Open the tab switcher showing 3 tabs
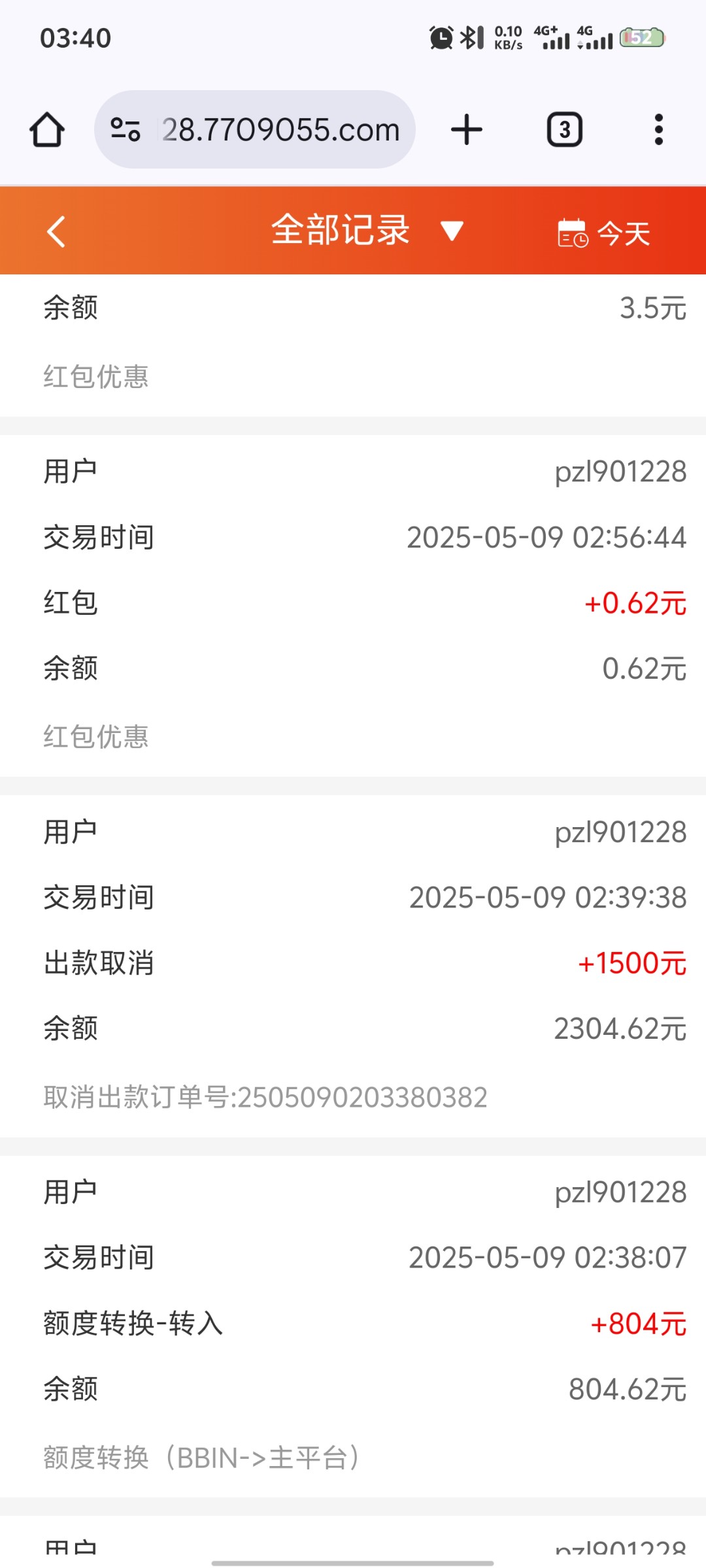706x1568 pixels. click(x=565, y=129)
